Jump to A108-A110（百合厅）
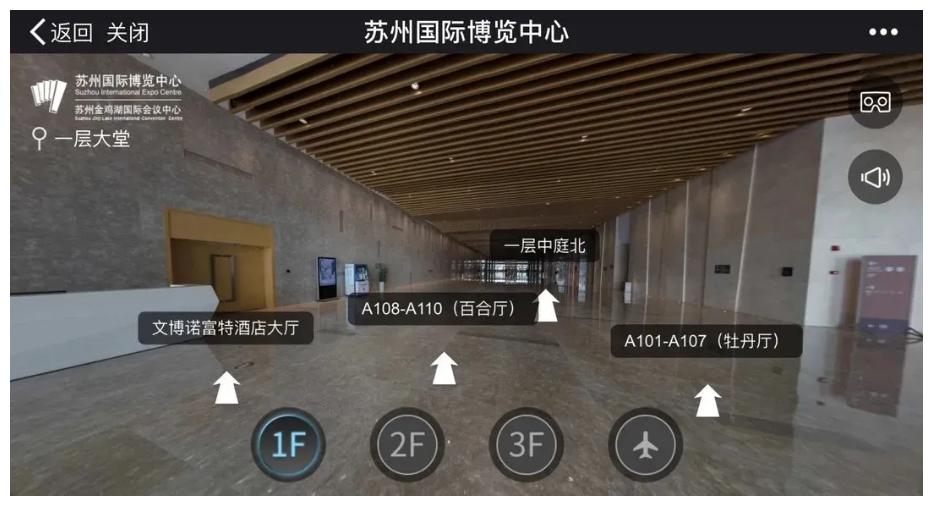Screen dimensions: 935x506 437,309
